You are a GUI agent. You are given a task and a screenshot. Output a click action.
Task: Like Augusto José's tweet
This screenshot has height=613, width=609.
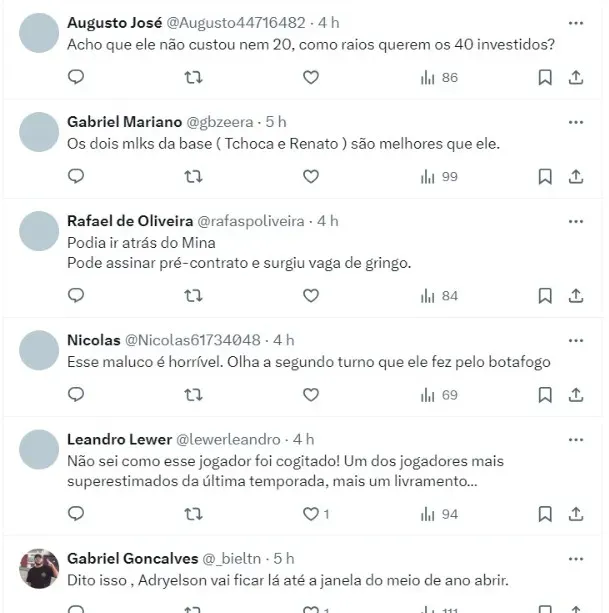(311, 77)
